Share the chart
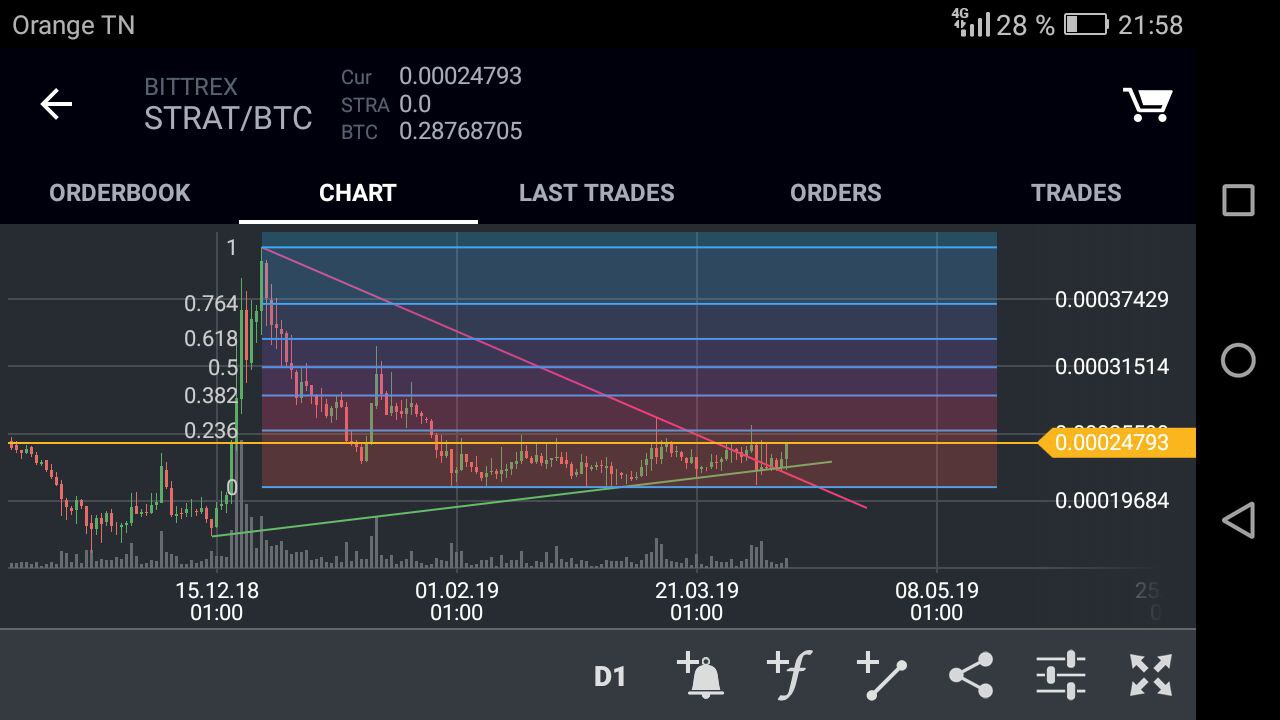Image resolution: width=1280 pixels, height=720 pixels. point(971,675)
